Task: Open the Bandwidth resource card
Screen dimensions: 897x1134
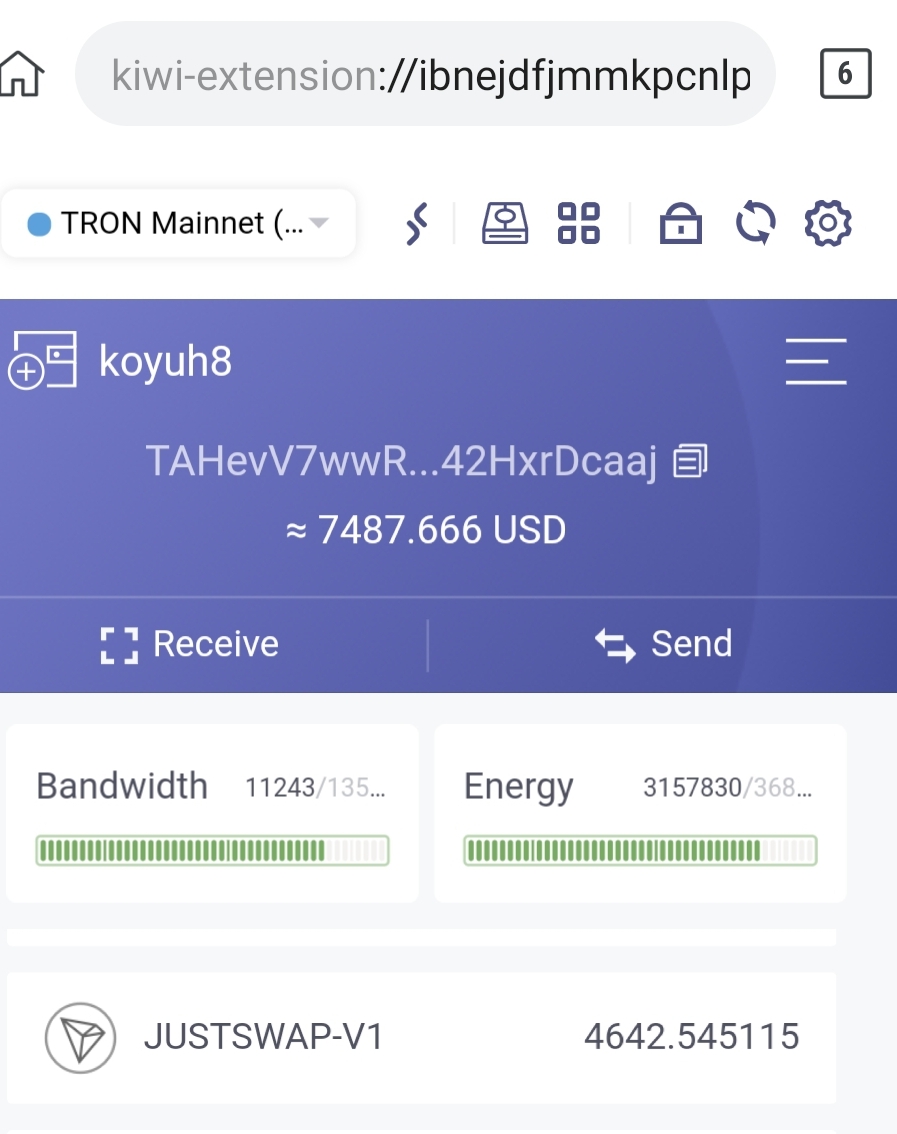Action: (212, 814)
